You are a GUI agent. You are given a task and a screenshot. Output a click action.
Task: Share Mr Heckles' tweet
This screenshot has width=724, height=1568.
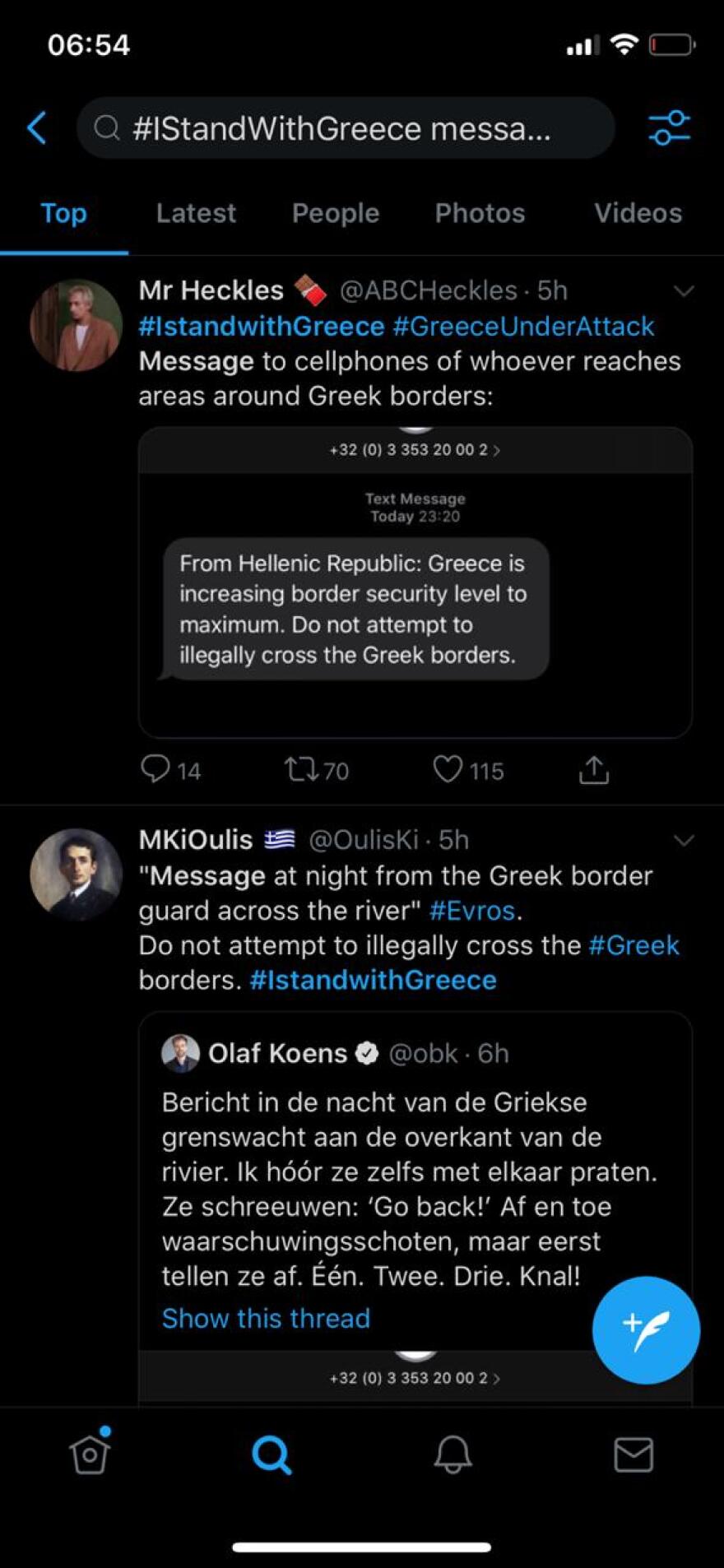(x=593, y=768)
